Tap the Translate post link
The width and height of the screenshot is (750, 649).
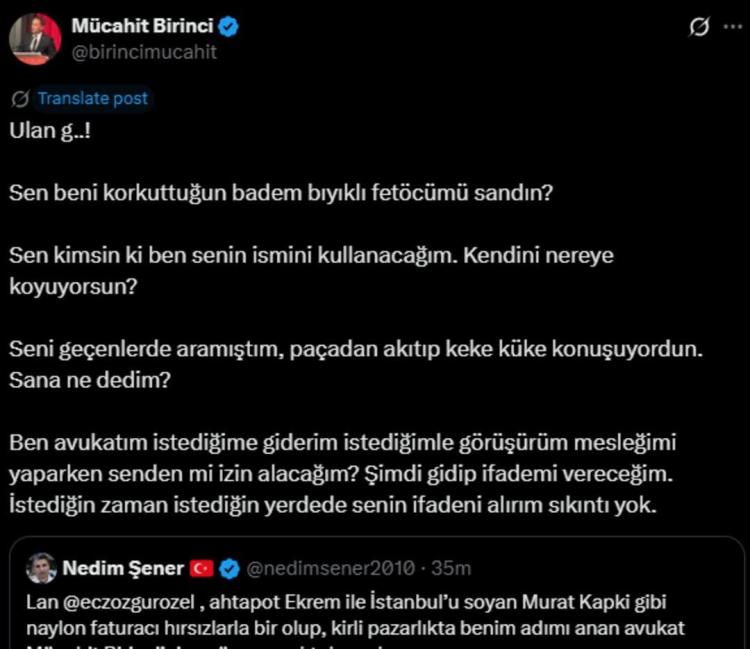tap(92, 98)
